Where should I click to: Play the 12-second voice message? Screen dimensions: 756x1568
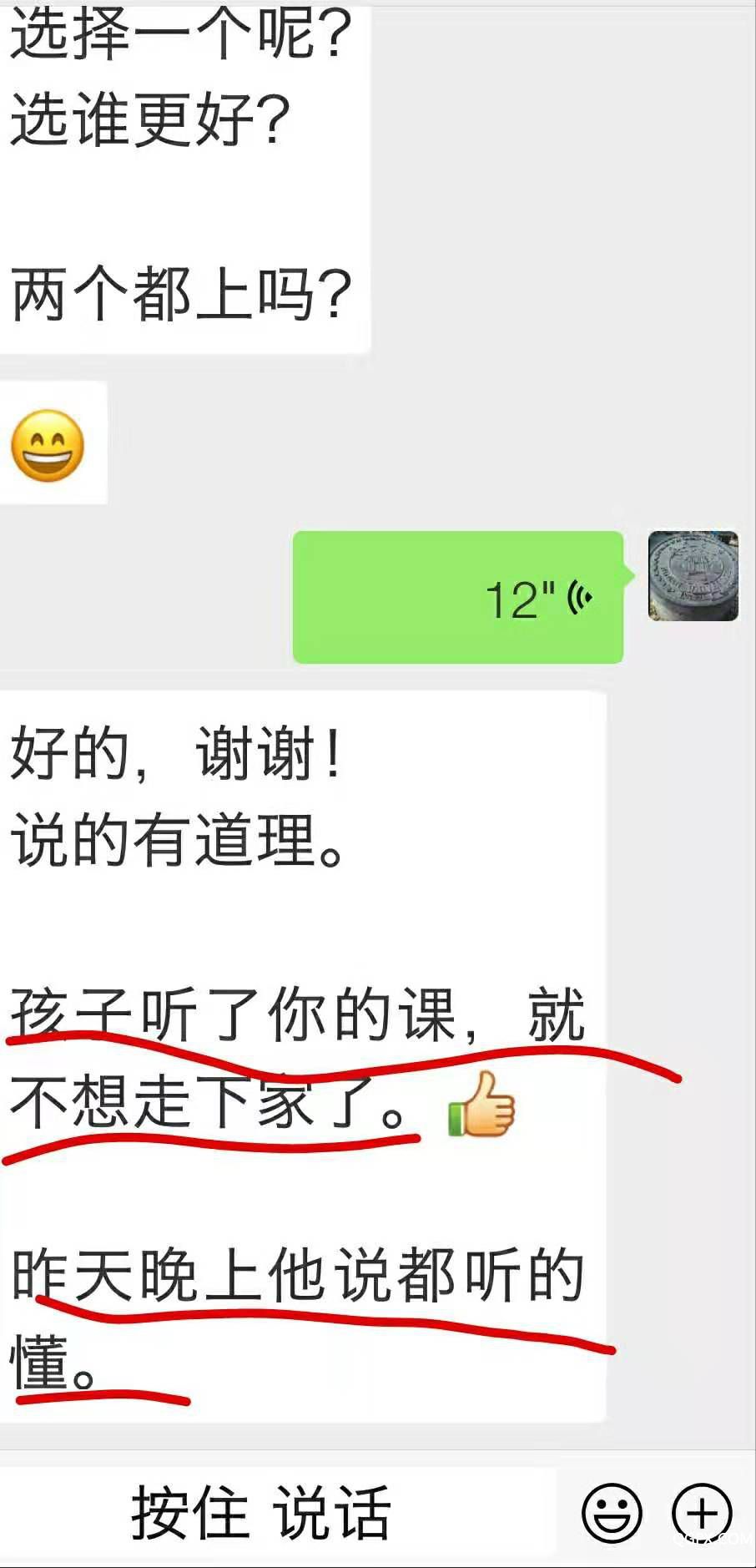click(x=458, y=598)
